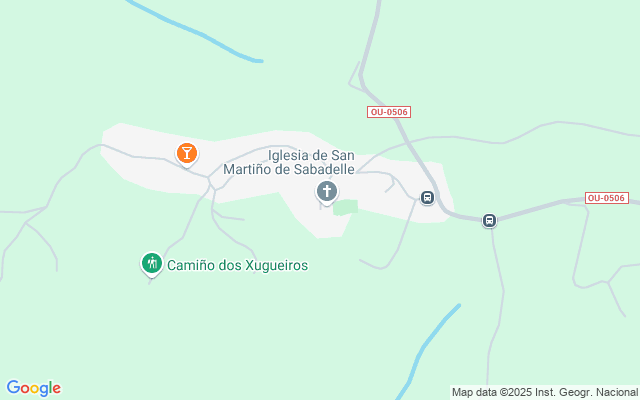Select the Camiño dos Xugueiros hiking marker
Screen dimensions: 640x400
tap(151, 264)
